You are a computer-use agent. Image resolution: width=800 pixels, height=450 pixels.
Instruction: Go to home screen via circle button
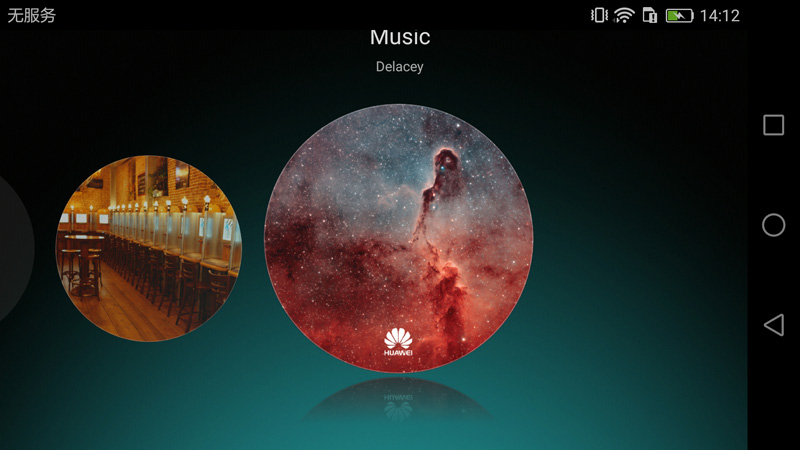773,225
